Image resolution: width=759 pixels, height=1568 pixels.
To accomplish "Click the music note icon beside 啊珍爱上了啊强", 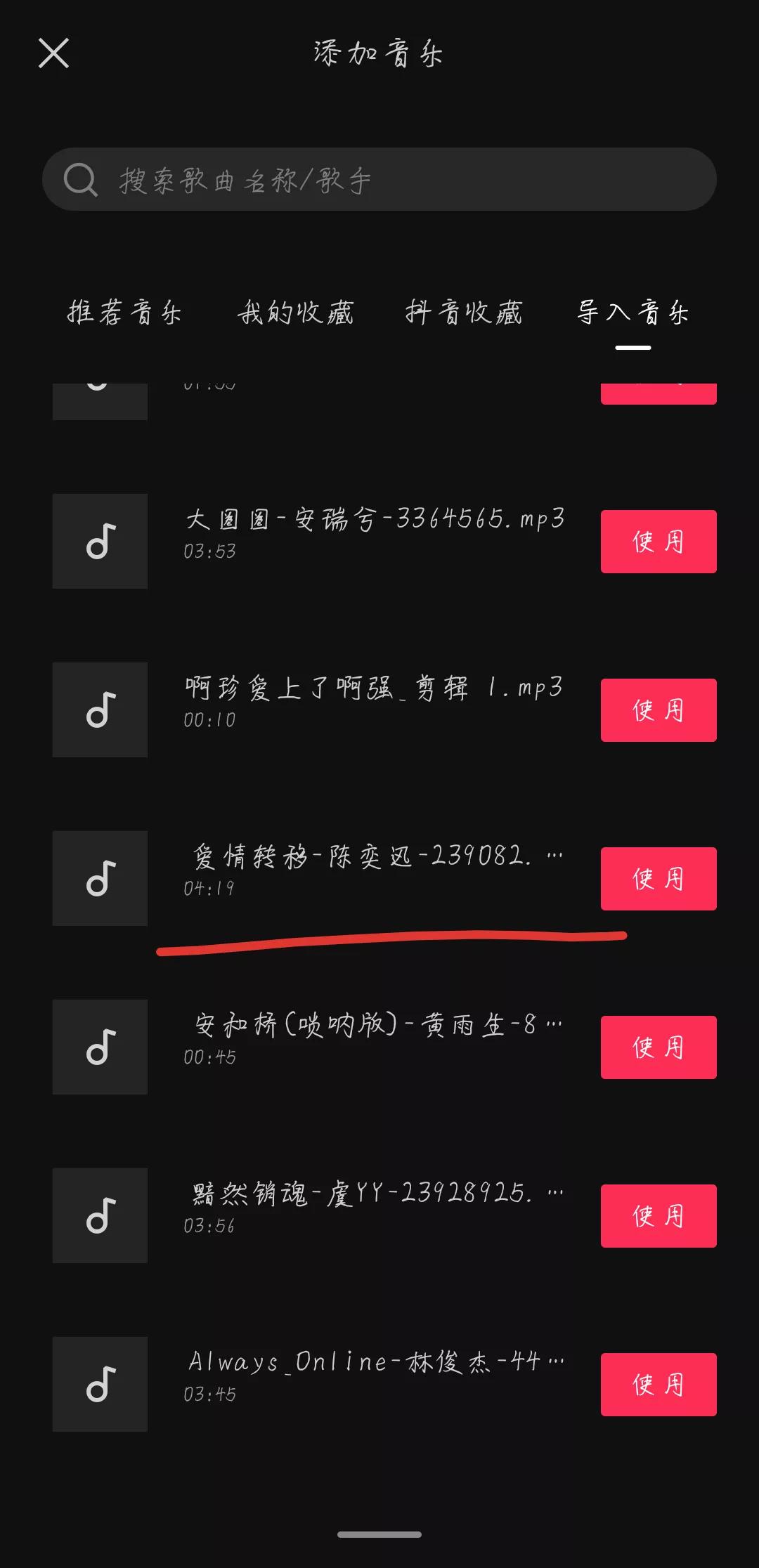I will pos(100,710).
